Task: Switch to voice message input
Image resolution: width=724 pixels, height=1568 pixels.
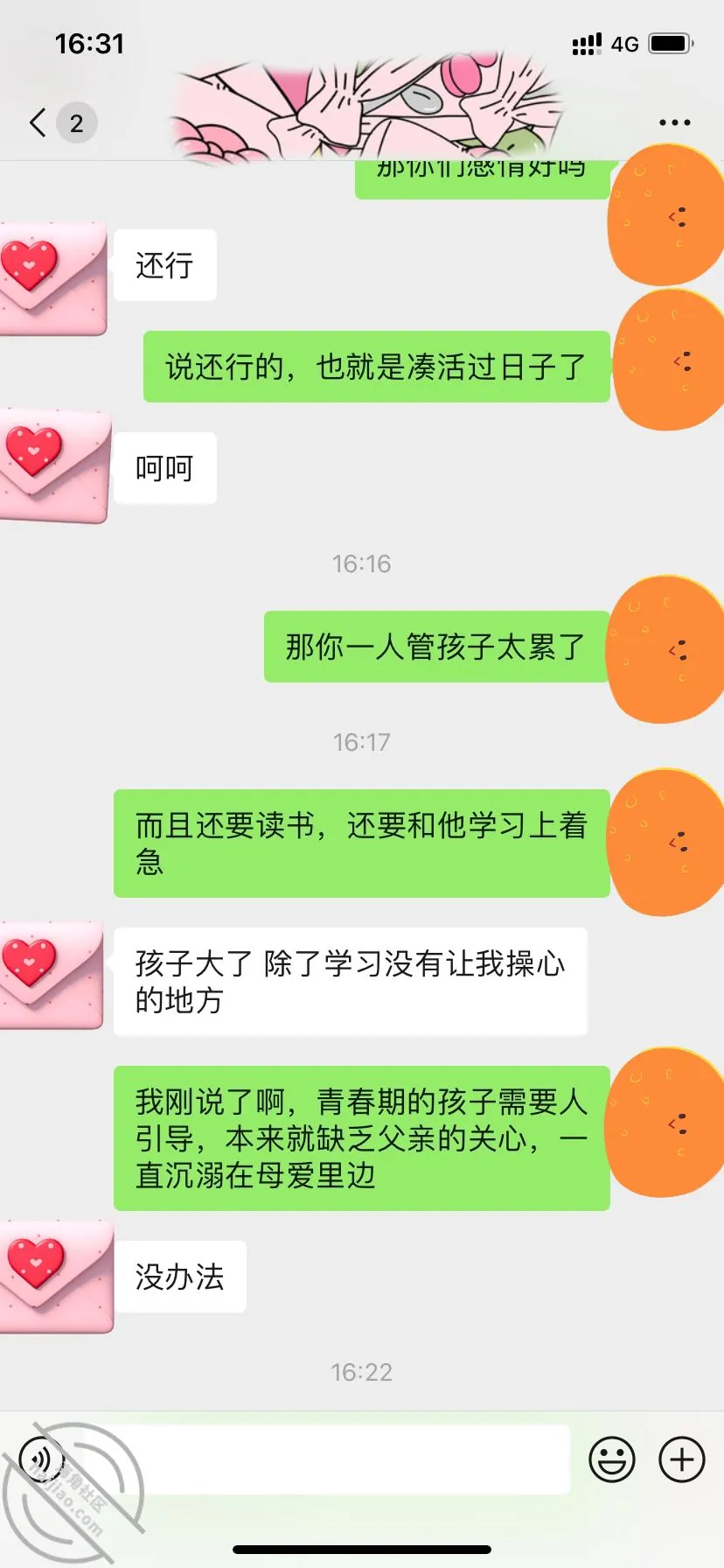Action: click(x=41, y=1459)
